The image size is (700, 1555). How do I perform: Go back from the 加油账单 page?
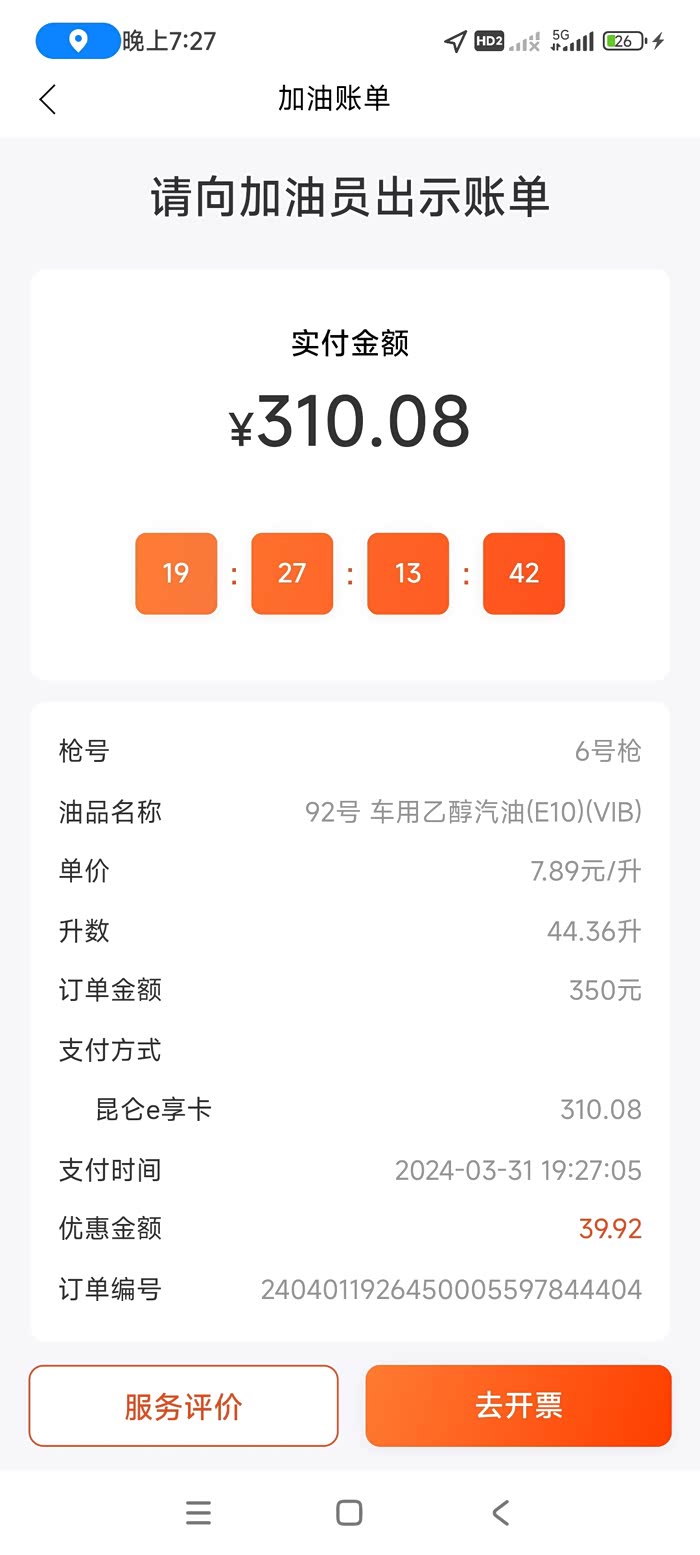point(47,99)
